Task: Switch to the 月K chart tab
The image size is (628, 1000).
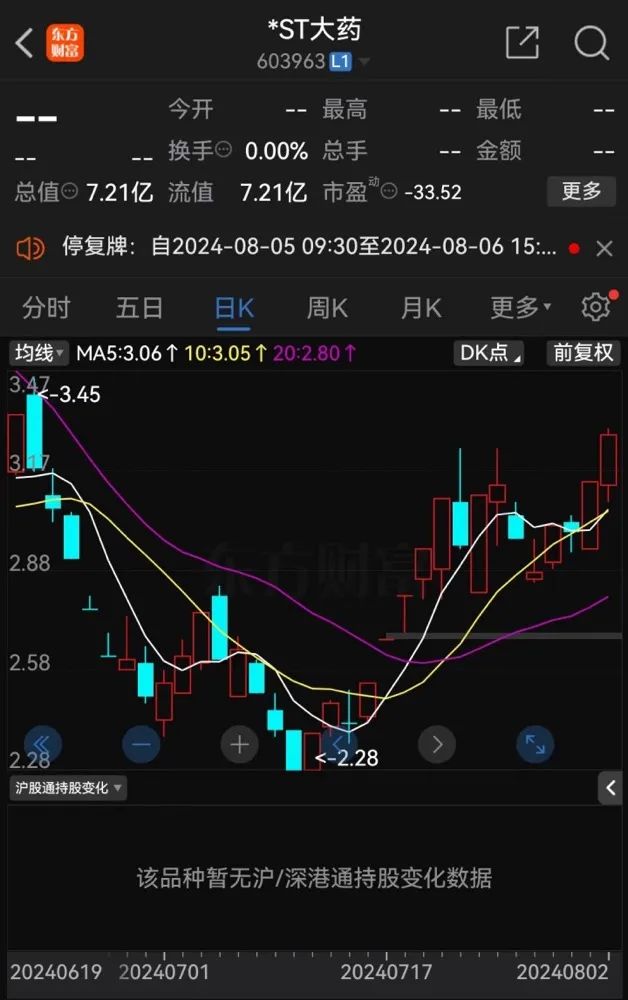Action: pyautogui.click(x=421, y=308)
